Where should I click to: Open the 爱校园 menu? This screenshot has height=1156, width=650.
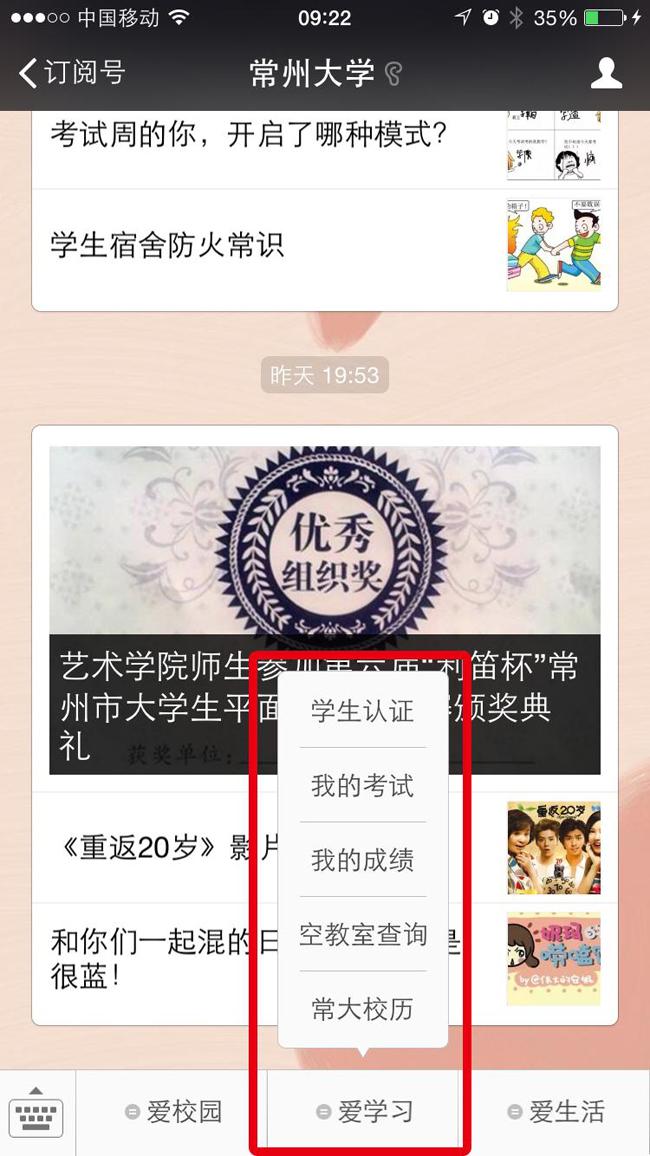[x=172, y=1112]
